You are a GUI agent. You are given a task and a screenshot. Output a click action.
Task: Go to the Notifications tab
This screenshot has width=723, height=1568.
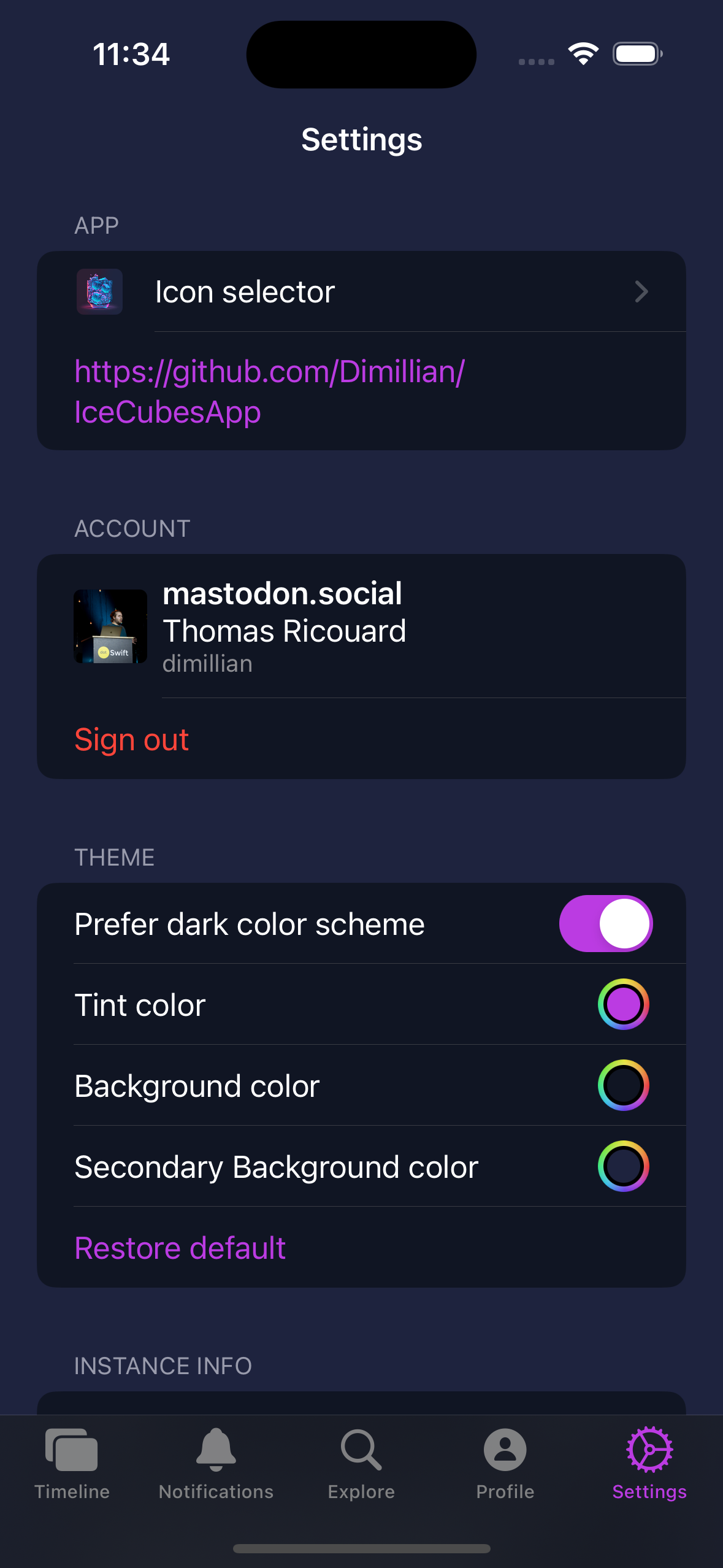[216, 1463]
